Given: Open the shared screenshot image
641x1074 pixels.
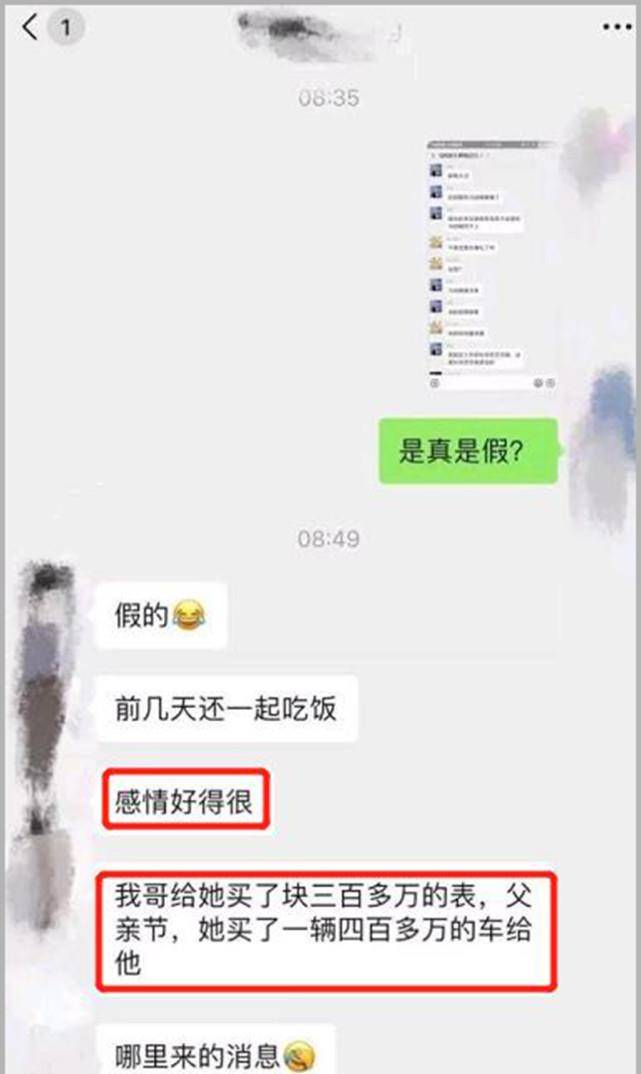Looking at the screenshot, I should (x=491, y=266).
